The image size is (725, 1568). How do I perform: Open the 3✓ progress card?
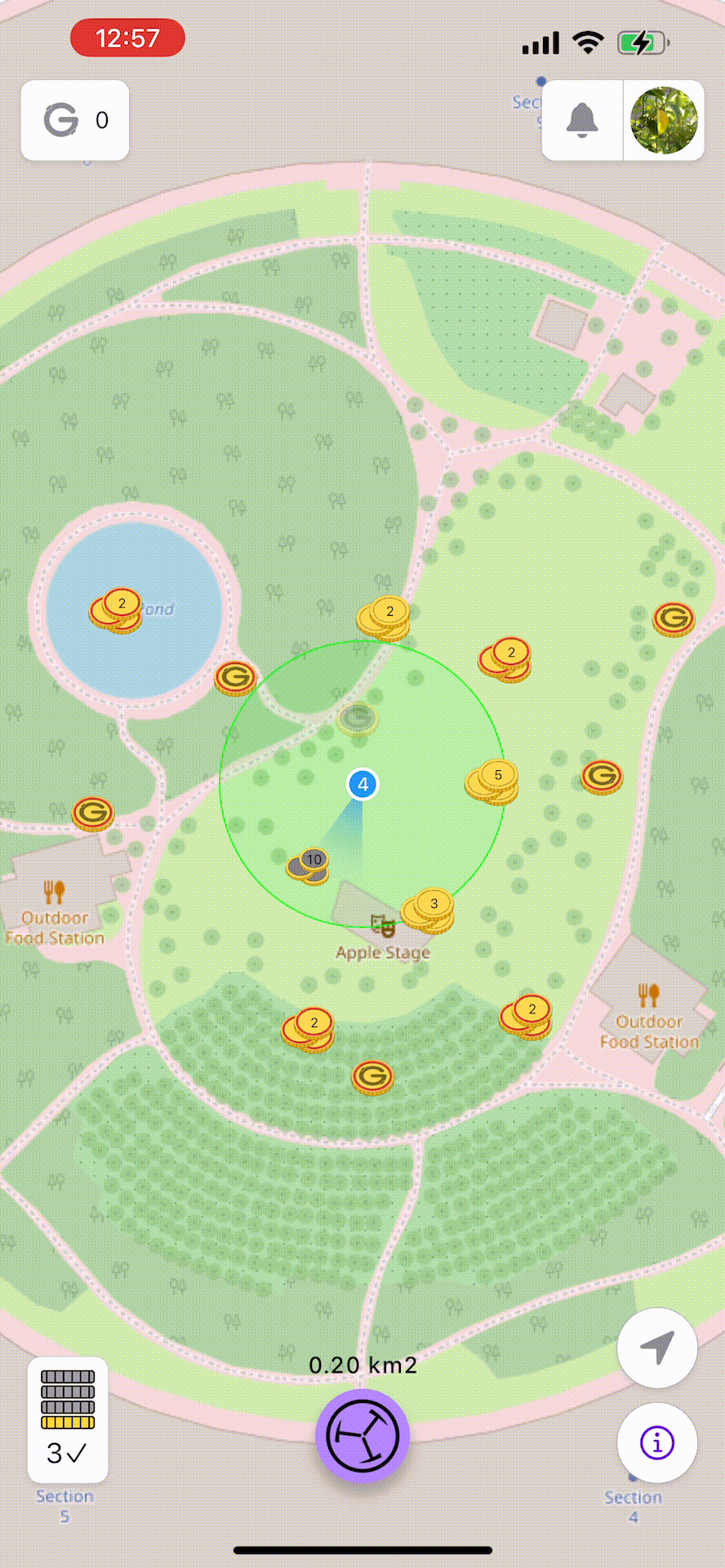pyautogui.click(x=68, y=1419)
